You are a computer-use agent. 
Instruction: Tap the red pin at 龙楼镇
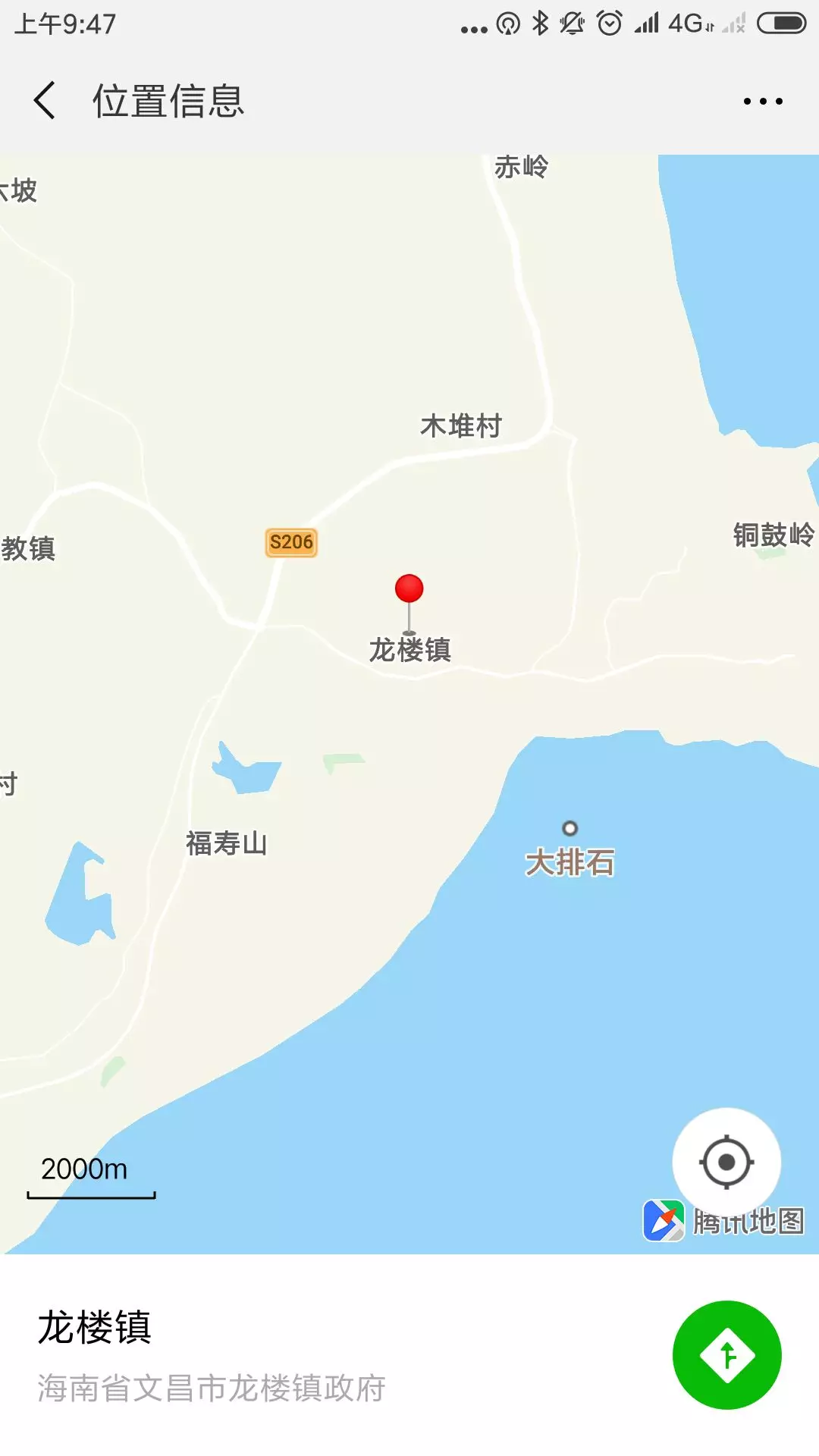[409, 590]
